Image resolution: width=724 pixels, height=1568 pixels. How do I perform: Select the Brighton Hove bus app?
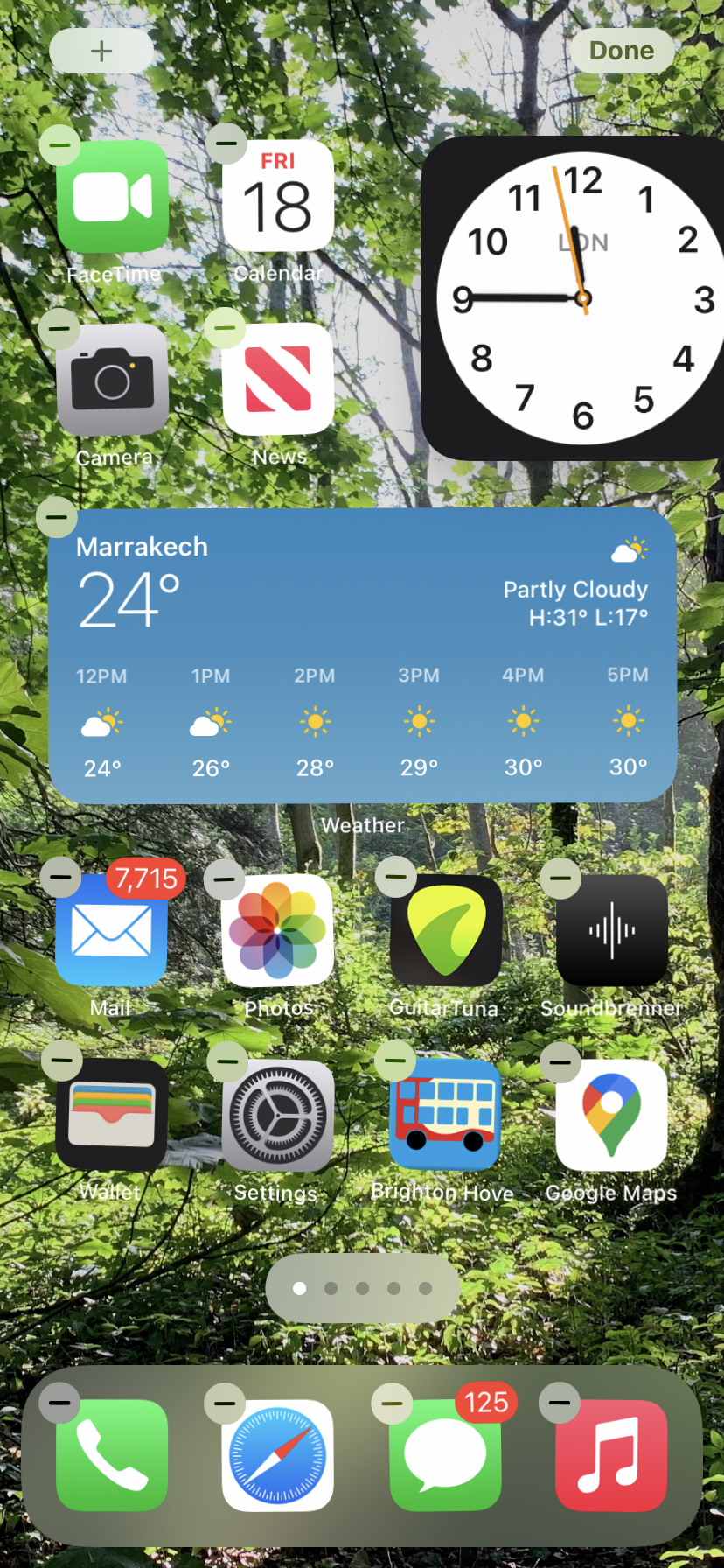click(x=446, y=1115)
